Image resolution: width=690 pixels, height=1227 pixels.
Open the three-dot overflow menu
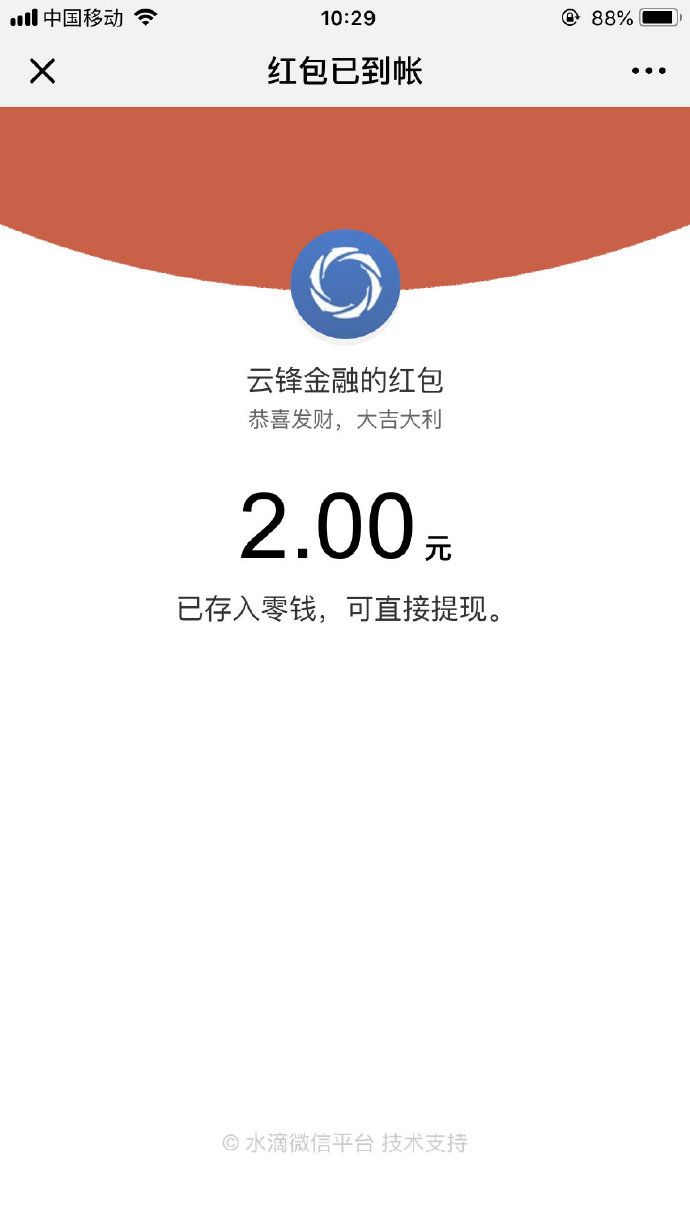[x=648, y=71]
